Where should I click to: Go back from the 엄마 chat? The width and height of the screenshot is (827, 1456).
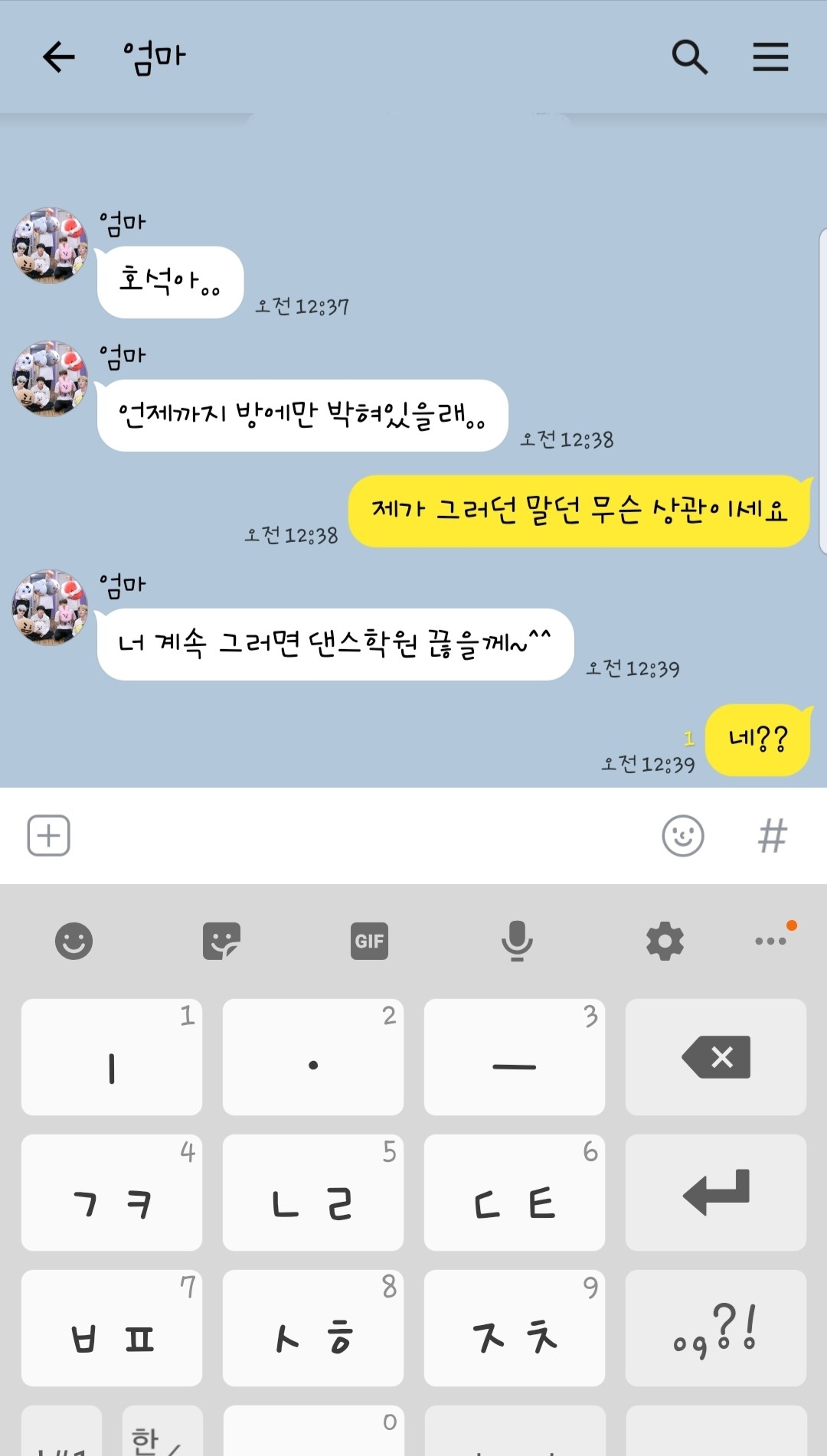coord(58,57)
